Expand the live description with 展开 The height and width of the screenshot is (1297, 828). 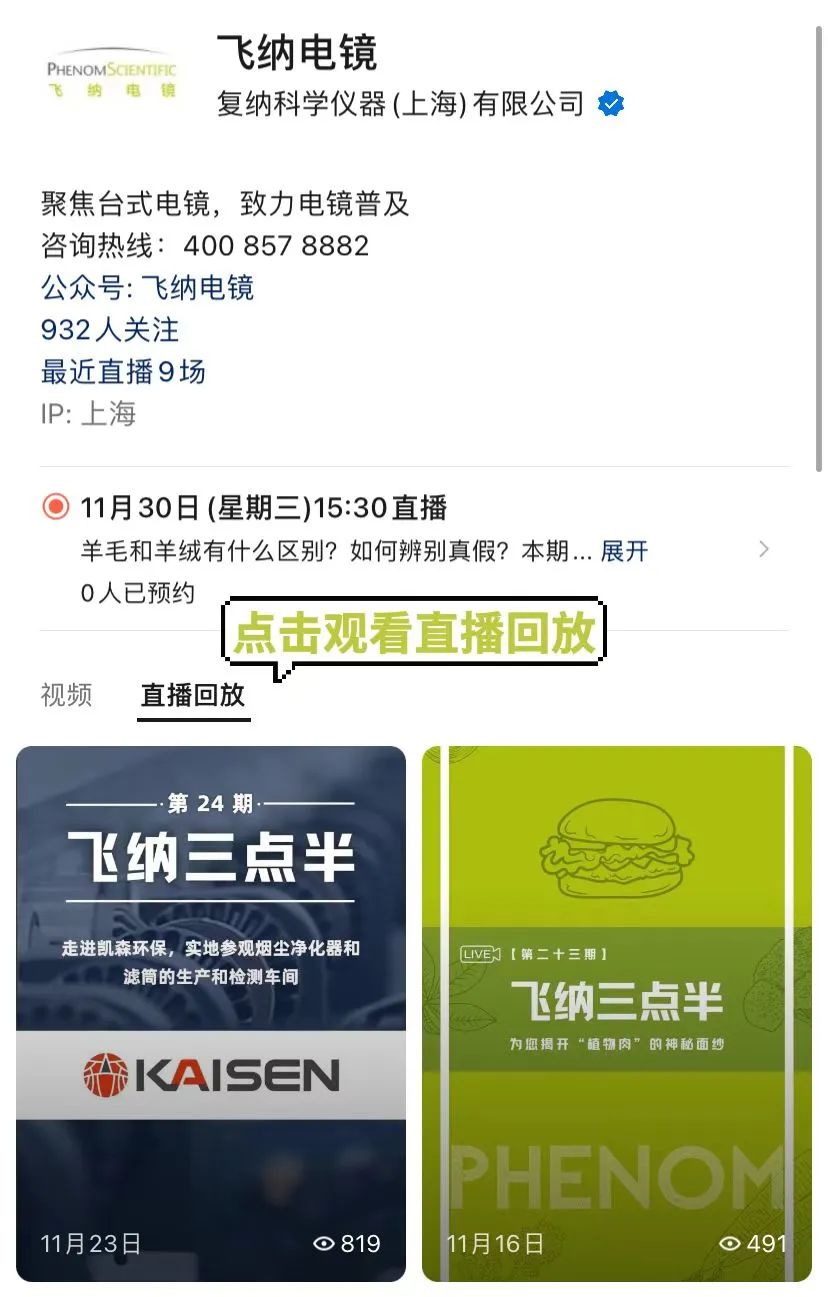(624, 551)
